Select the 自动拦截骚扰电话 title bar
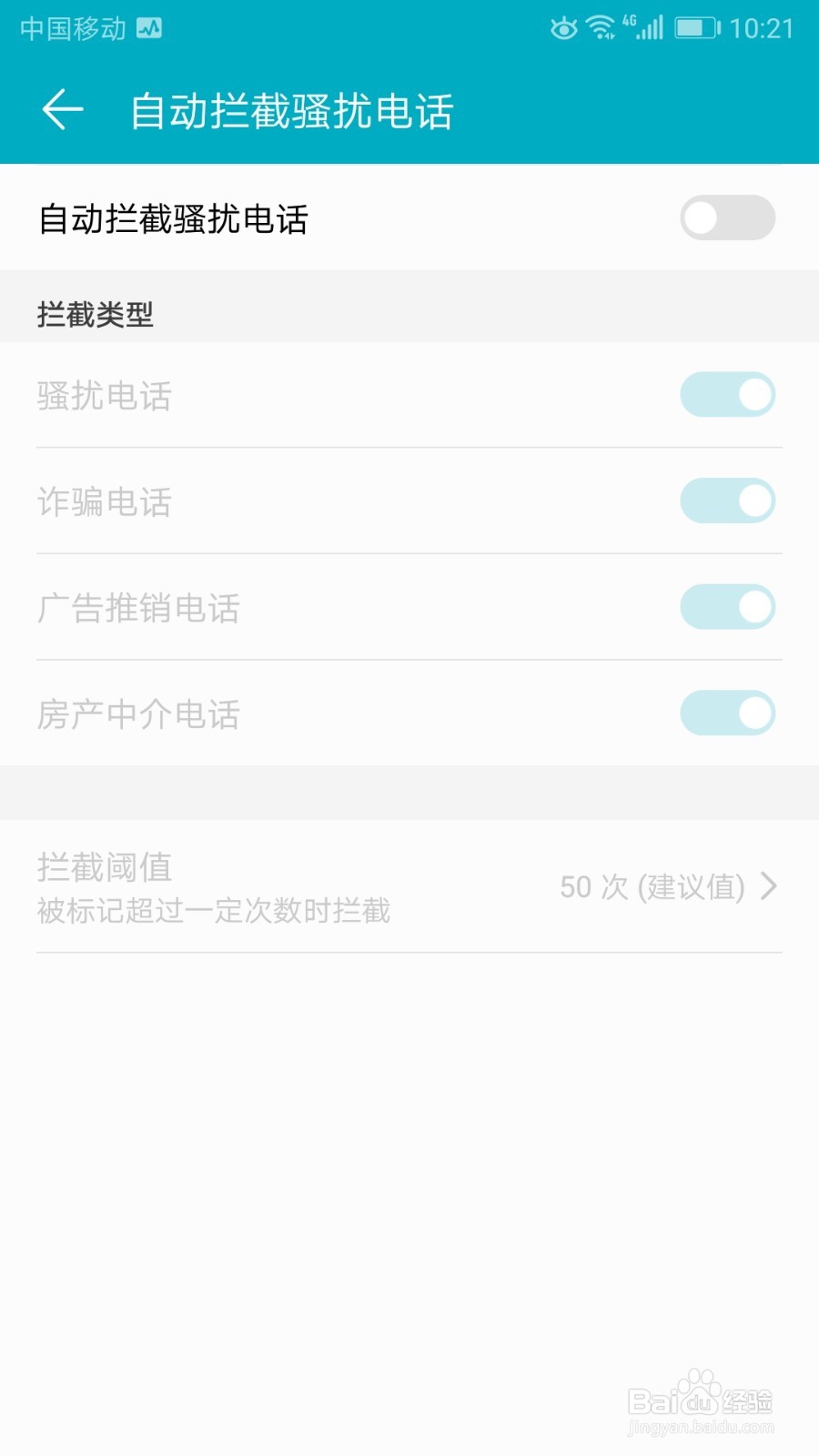 point(293,108)
